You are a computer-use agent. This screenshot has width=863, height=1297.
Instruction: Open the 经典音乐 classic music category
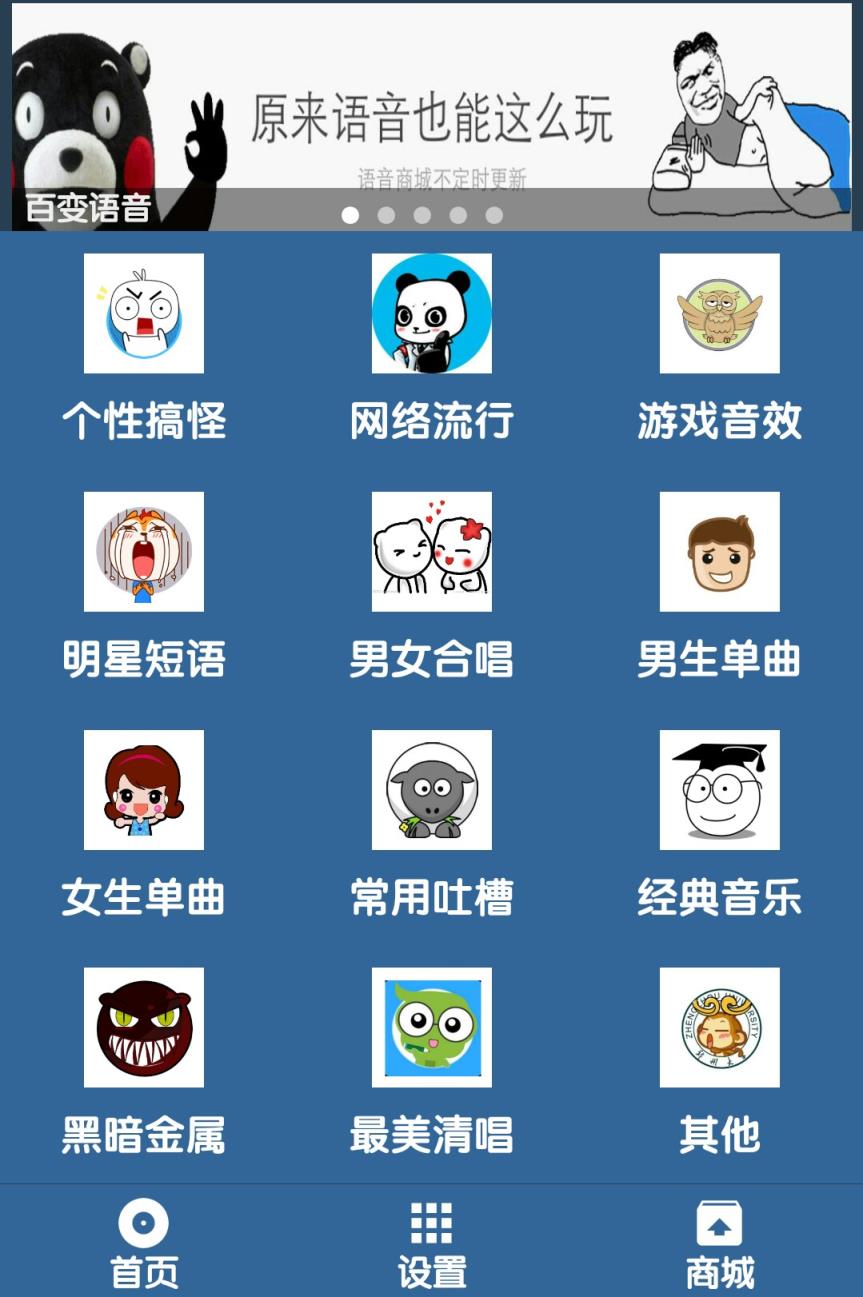click(x=719, y=789)
